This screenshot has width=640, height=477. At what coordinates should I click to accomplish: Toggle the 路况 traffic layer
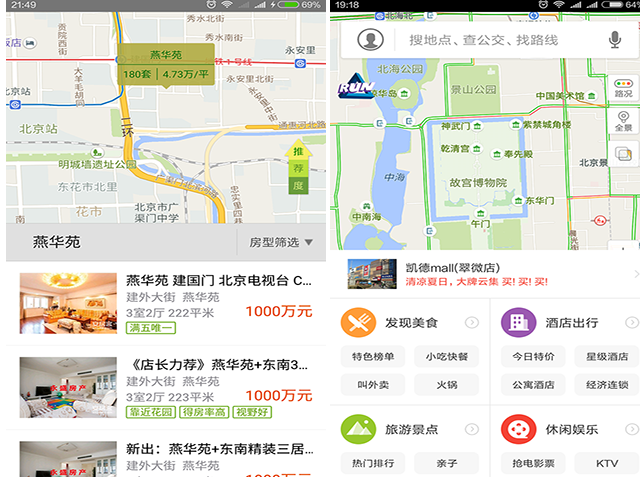pos(623,87)
